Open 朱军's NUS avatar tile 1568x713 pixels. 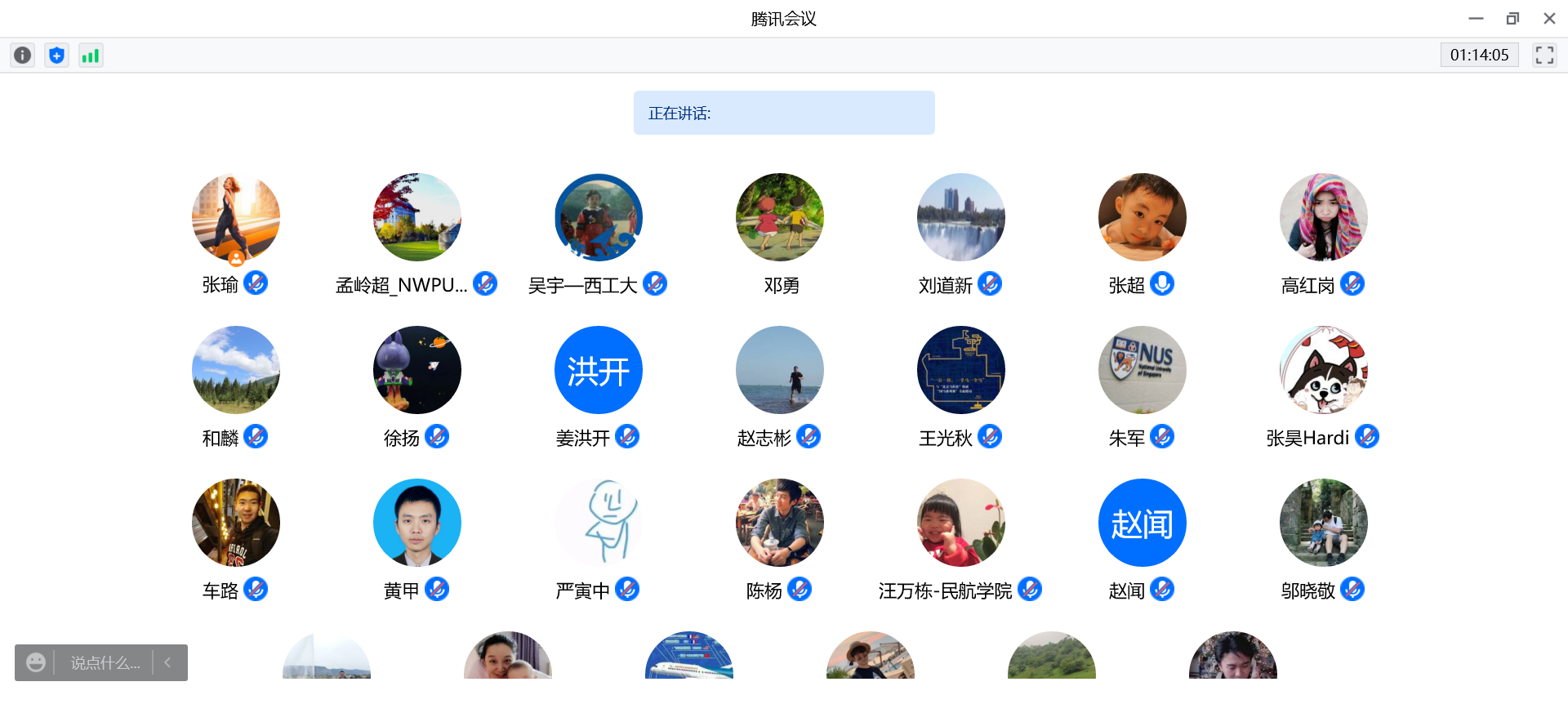pos(1143,370)
